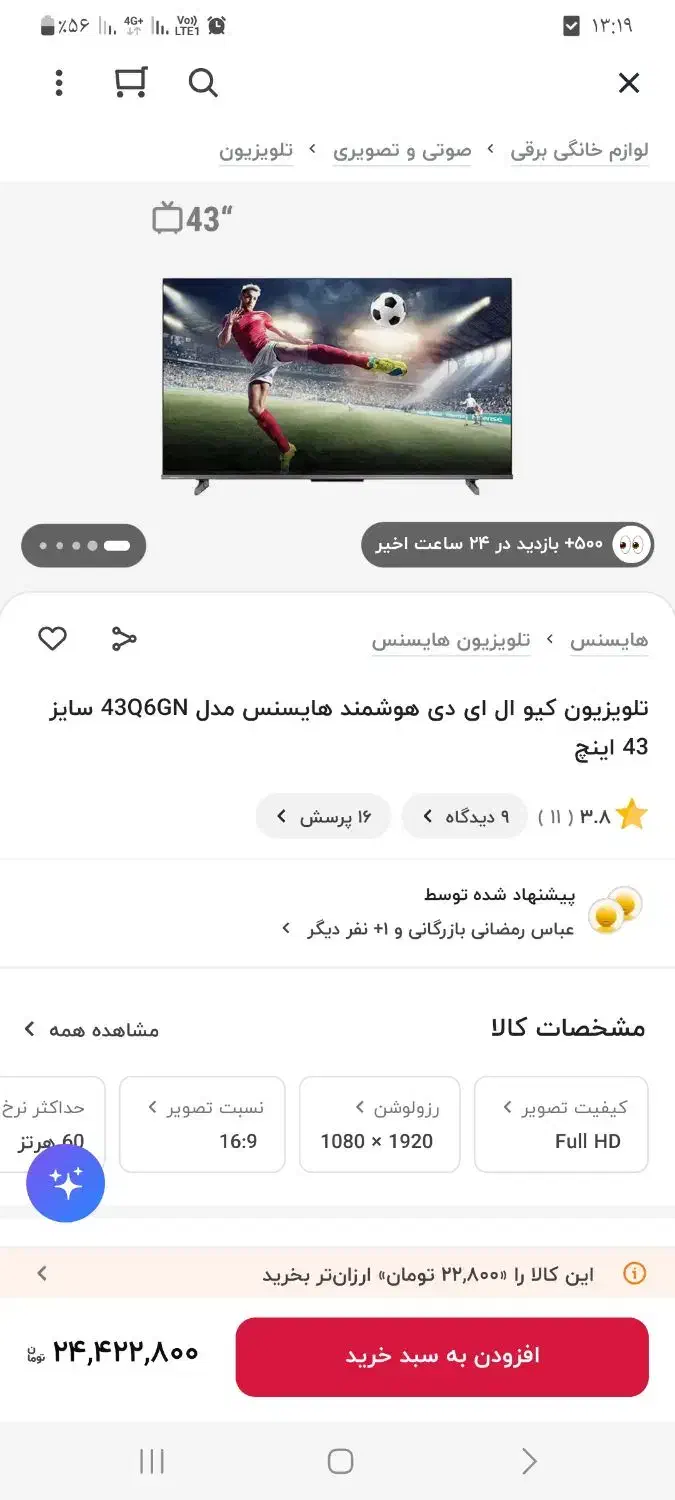This screenshot has height=1500, width=675.
Task: Add product to favorites with heart
Action: (x=52, y=639)
